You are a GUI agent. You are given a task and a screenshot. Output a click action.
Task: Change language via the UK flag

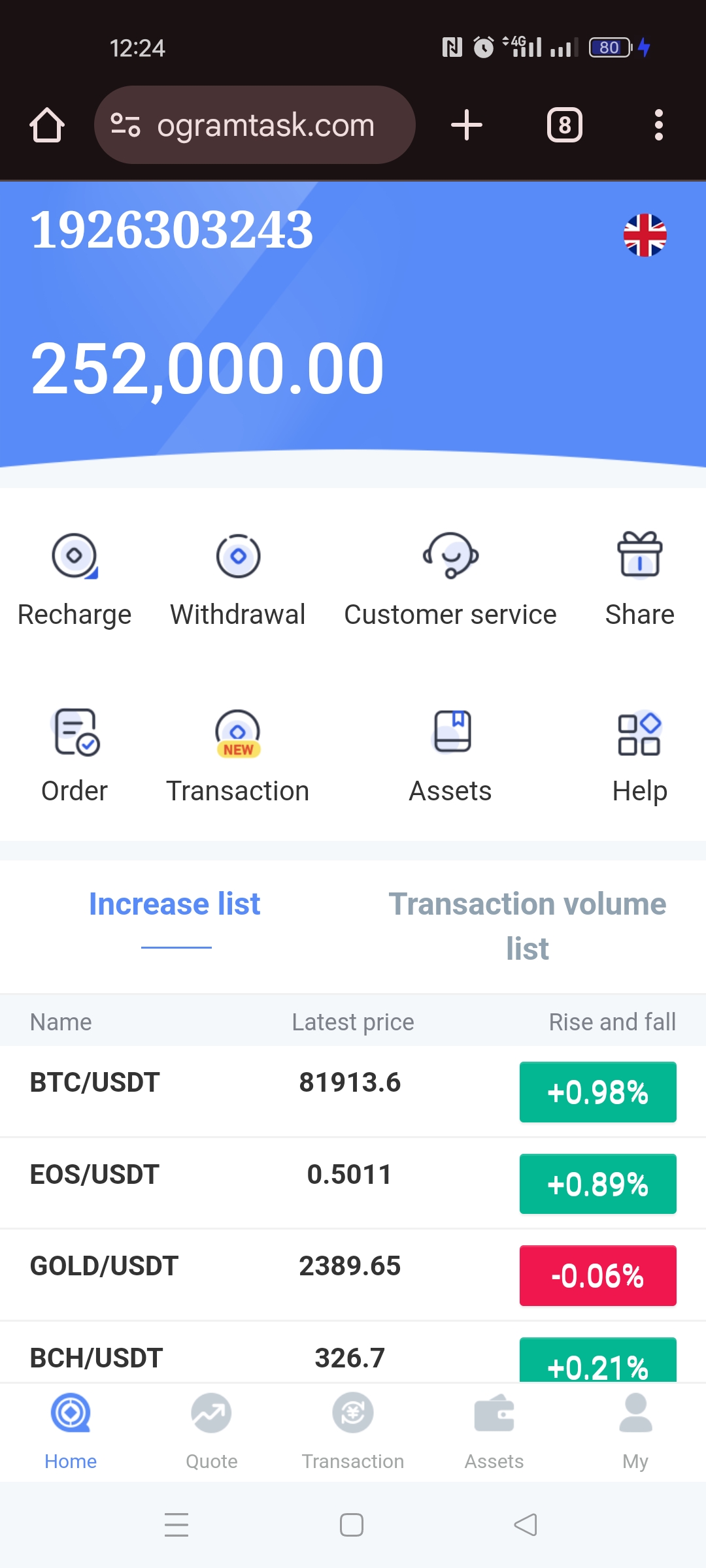[x=645, y=235]
